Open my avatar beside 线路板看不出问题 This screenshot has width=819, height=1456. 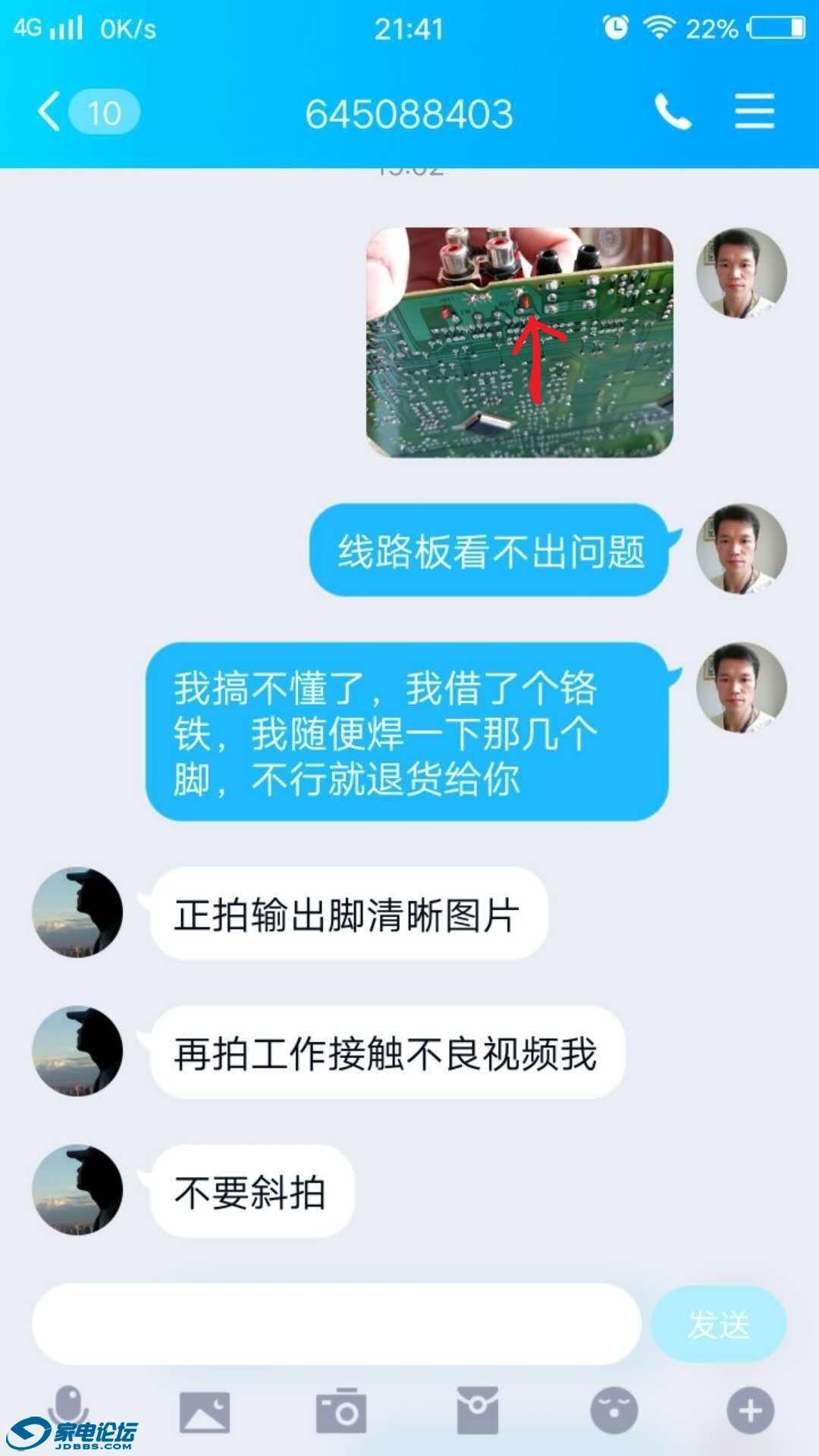741,549
